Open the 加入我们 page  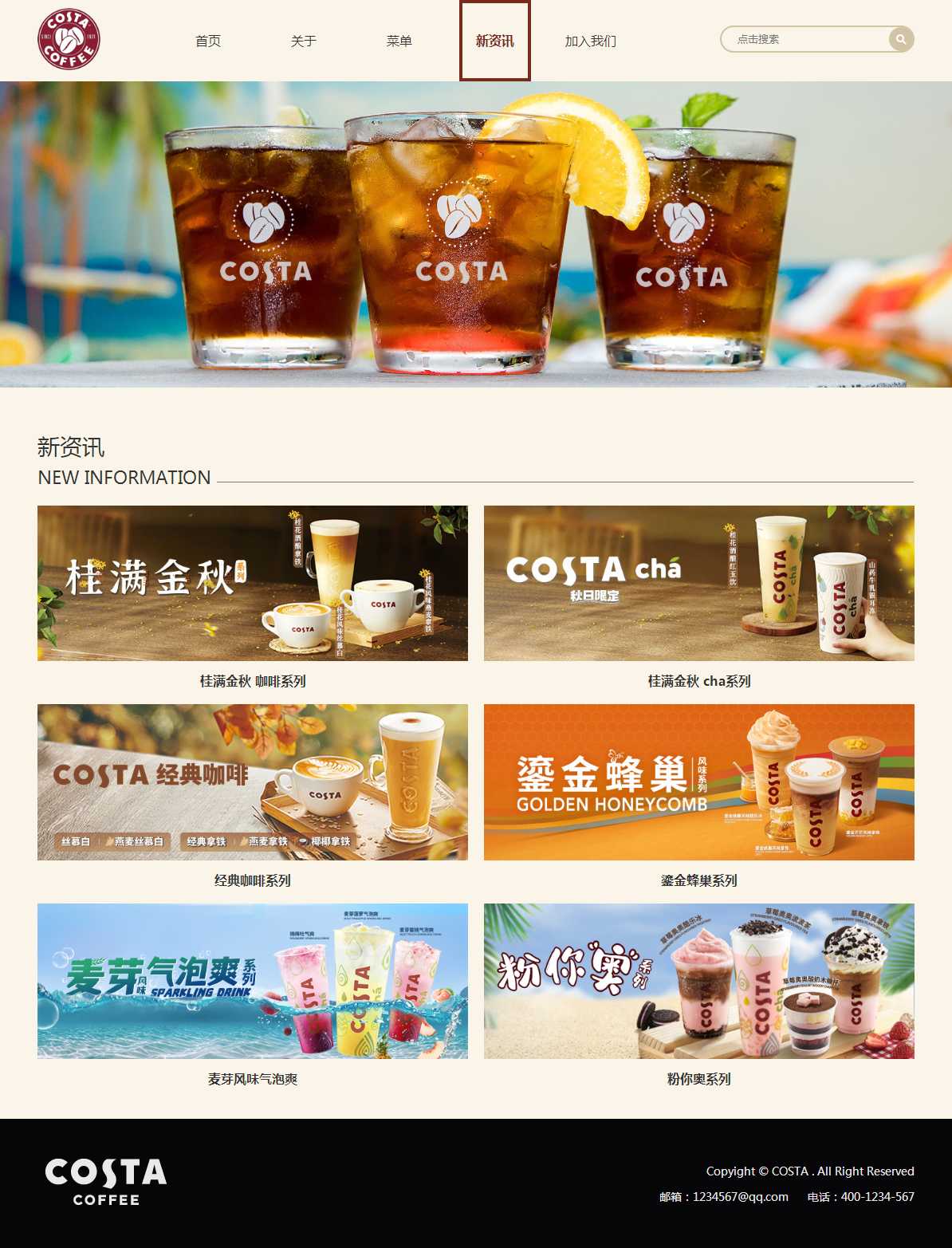[590, 41]
